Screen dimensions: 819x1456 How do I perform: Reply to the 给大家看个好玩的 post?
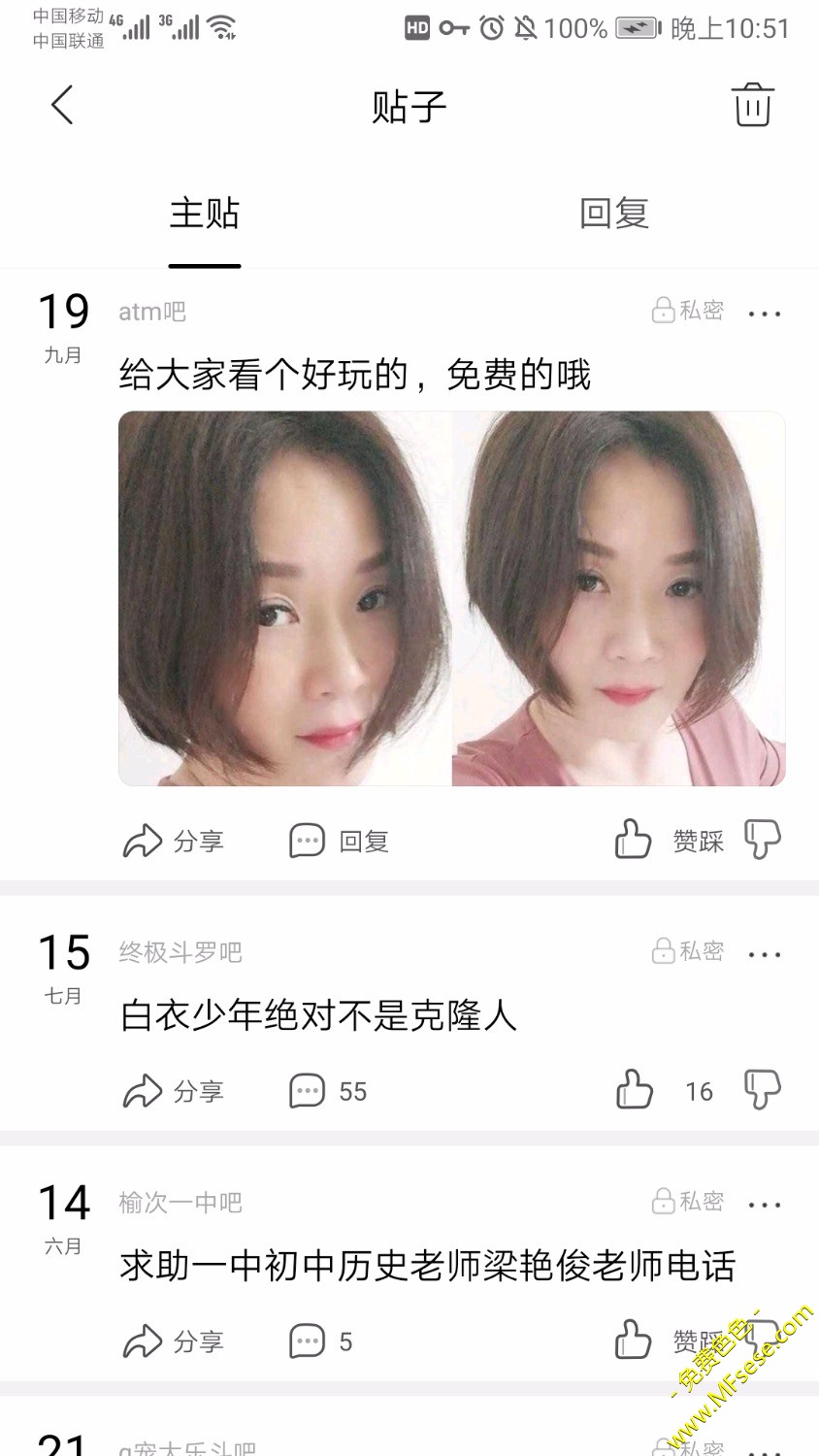point(339,841)
